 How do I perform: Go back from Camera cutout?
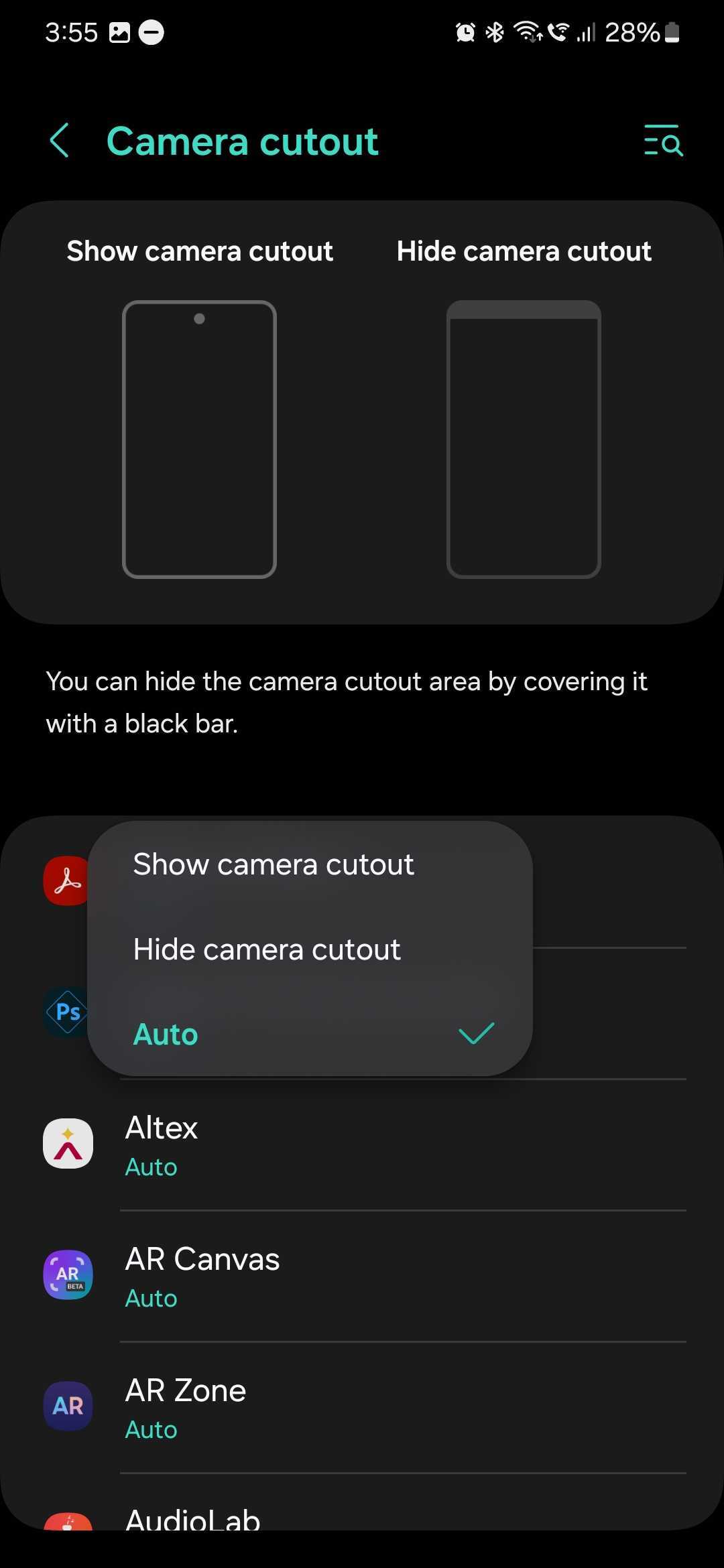point(60,141)
